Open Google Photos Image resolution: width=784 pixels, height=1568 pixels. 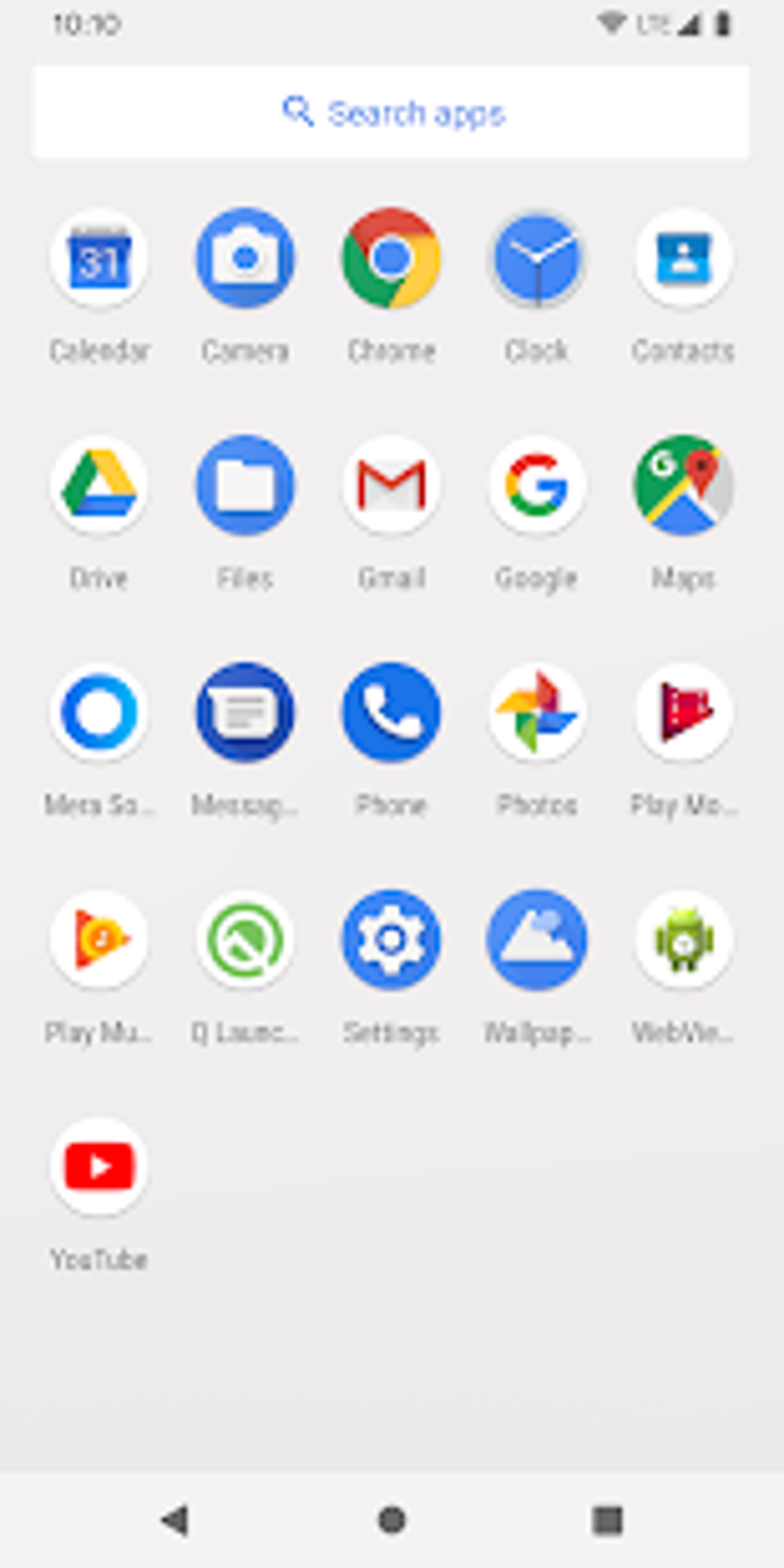coord(537,713)
